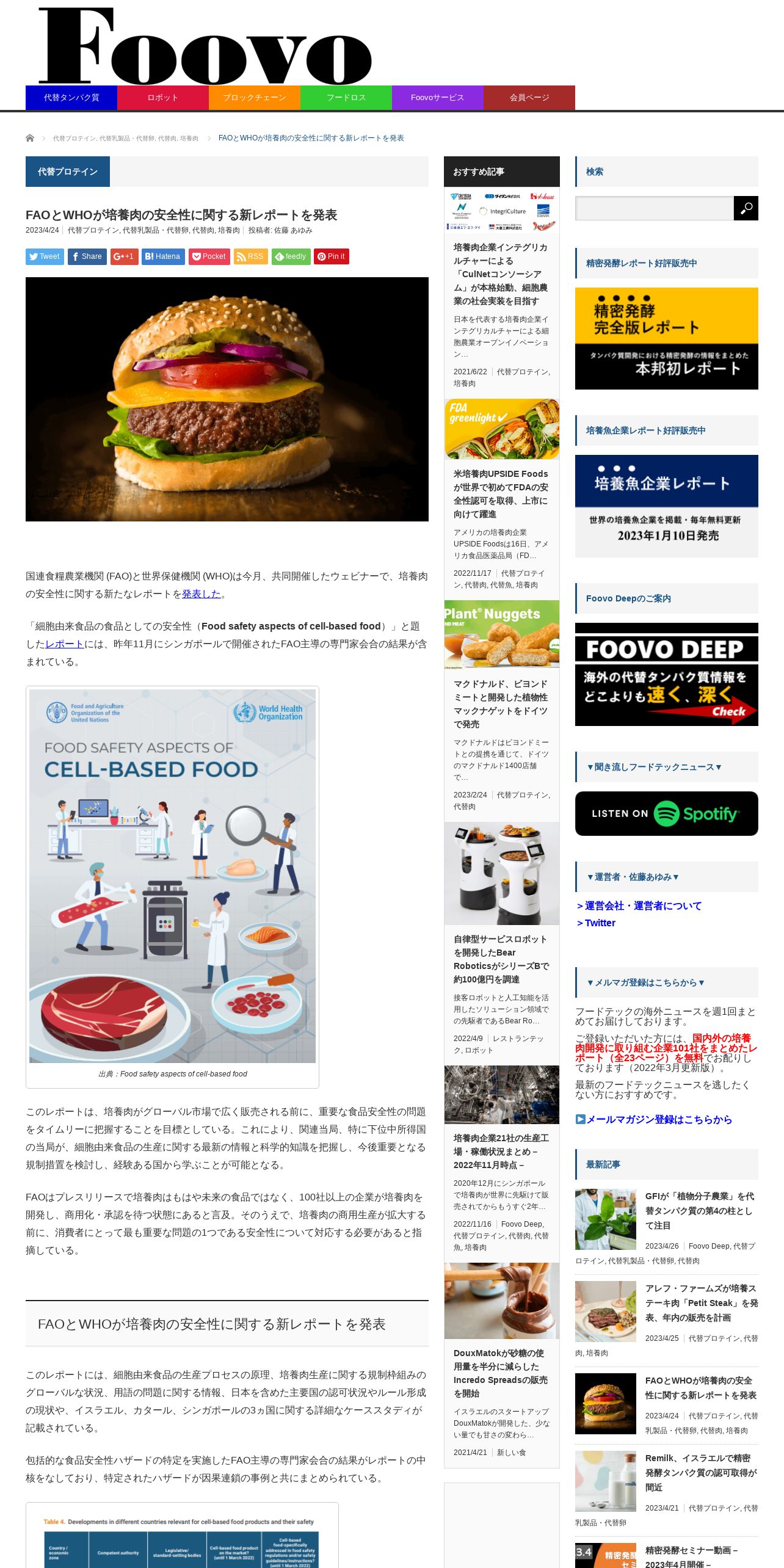Open メールマガジン登録はこちらから link

[654, 1119]
